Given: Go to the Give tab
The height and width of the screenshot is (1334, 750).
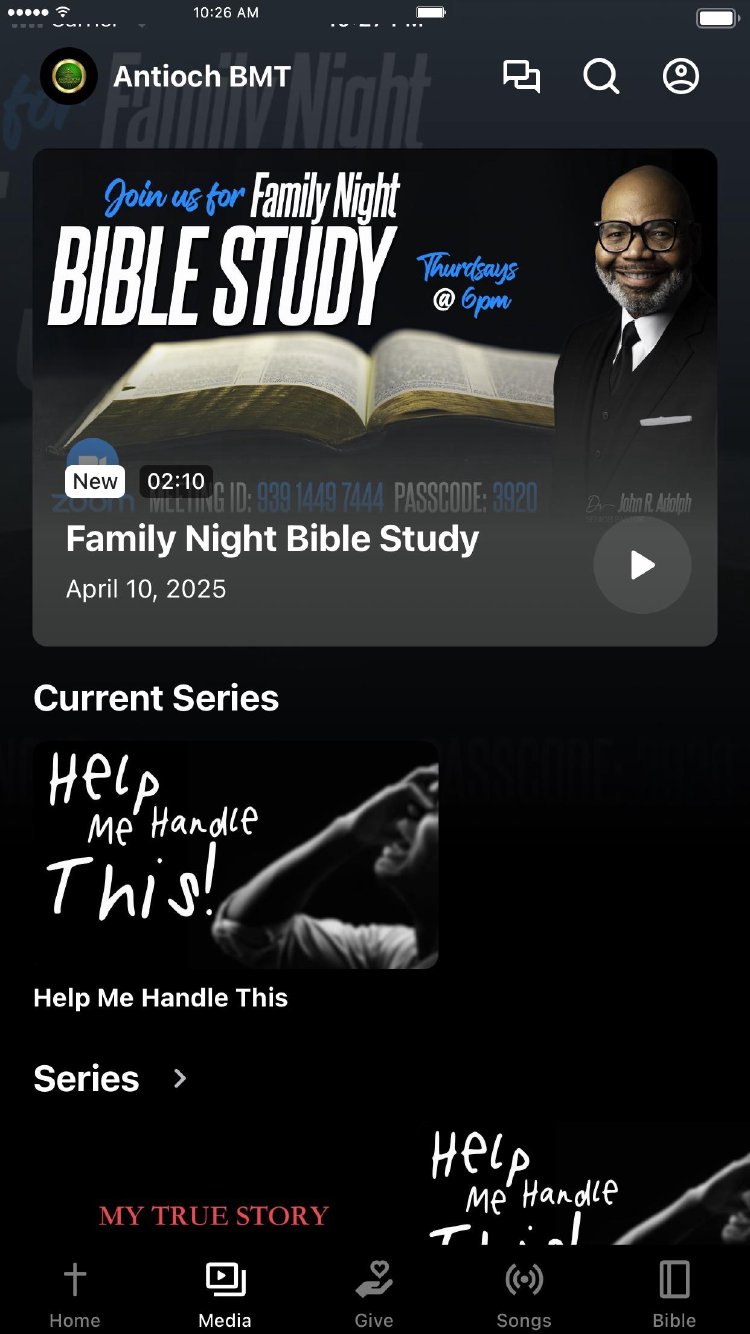Looking at the screenshot, I should 374,1294.
